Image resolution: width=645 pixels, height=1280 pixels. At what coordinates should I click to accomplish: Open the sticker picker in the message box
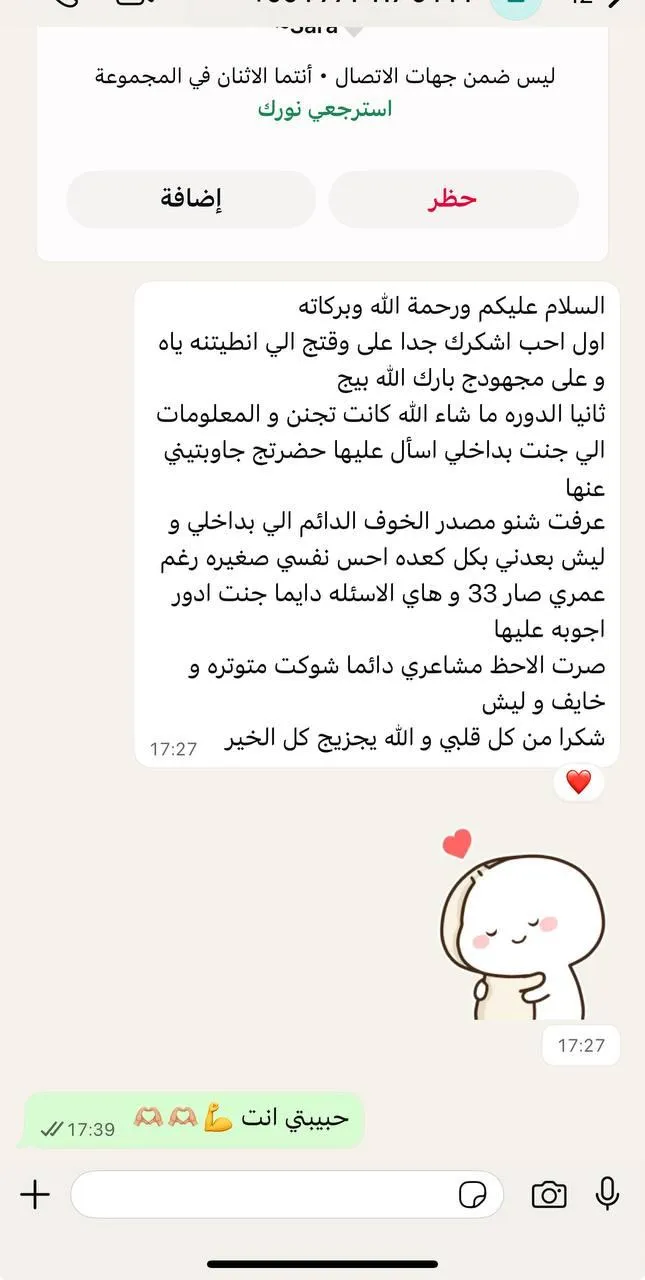472,1194
